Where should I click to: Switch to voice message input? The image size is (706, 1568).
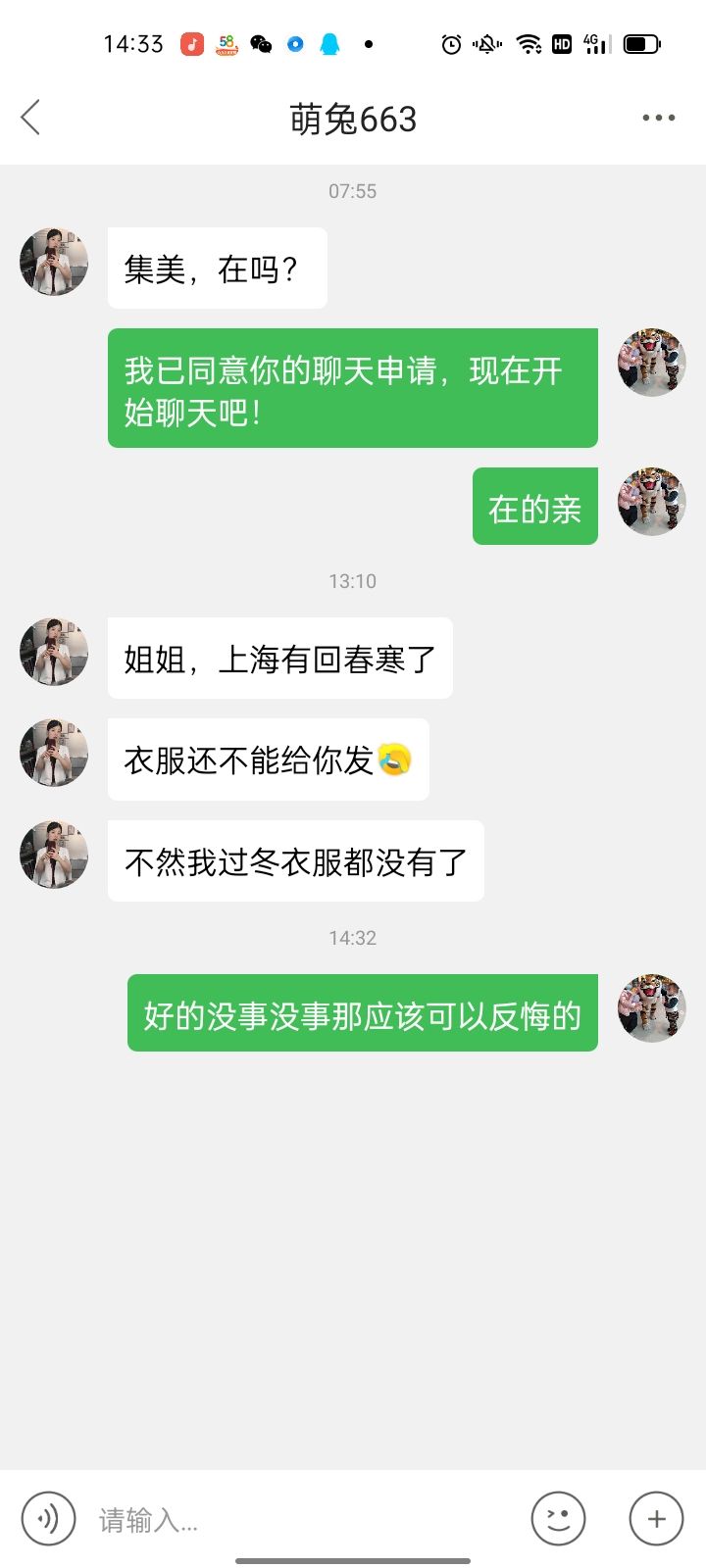click(48, 1519)
